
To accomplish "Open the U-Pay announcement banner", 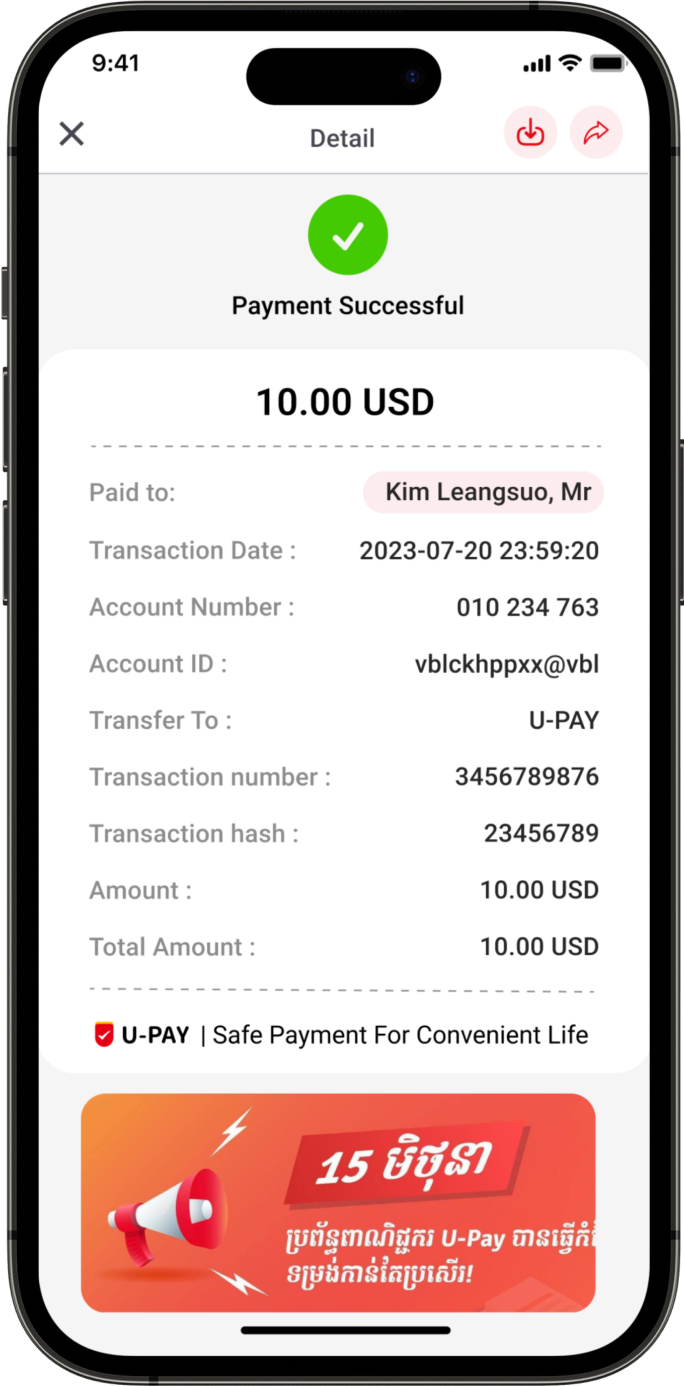I will [338, 1202].
